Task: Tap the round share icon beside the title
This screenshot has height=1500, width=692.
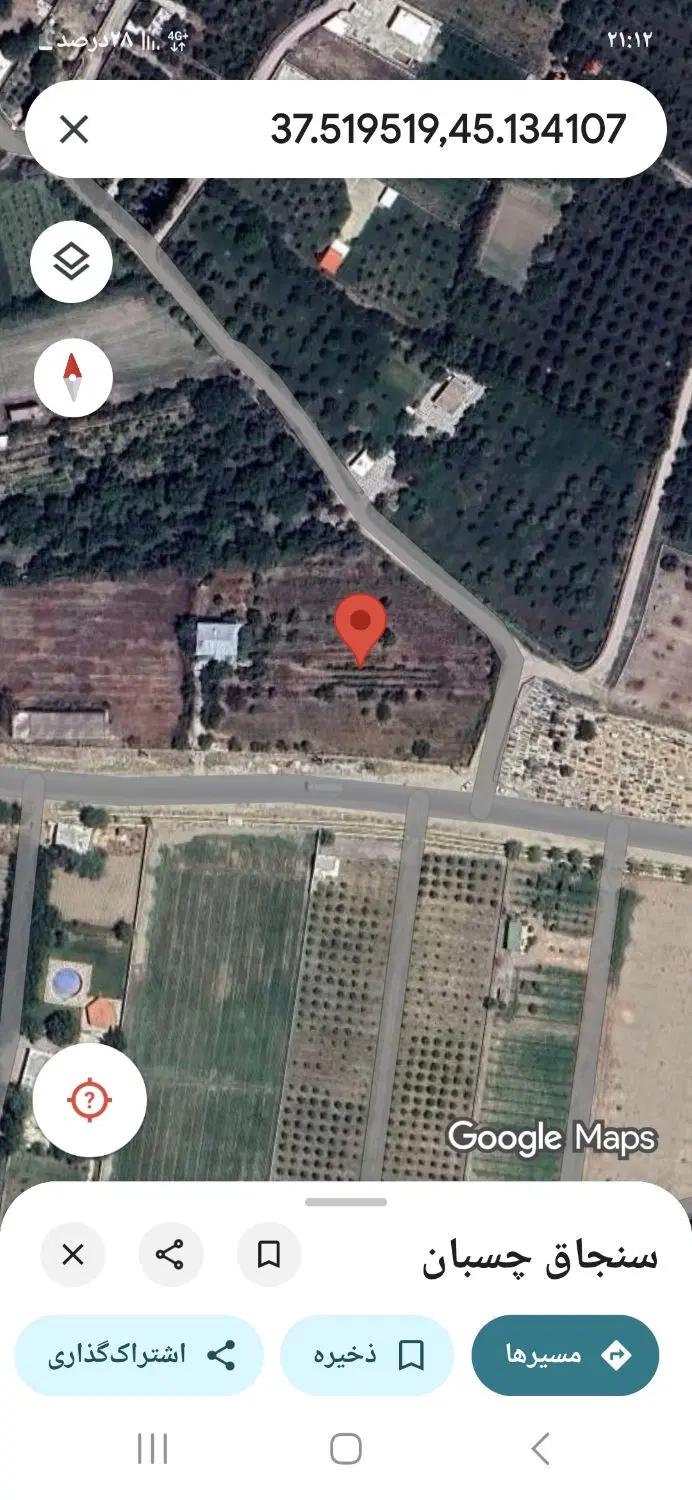Action: (x=171, y=1254)
